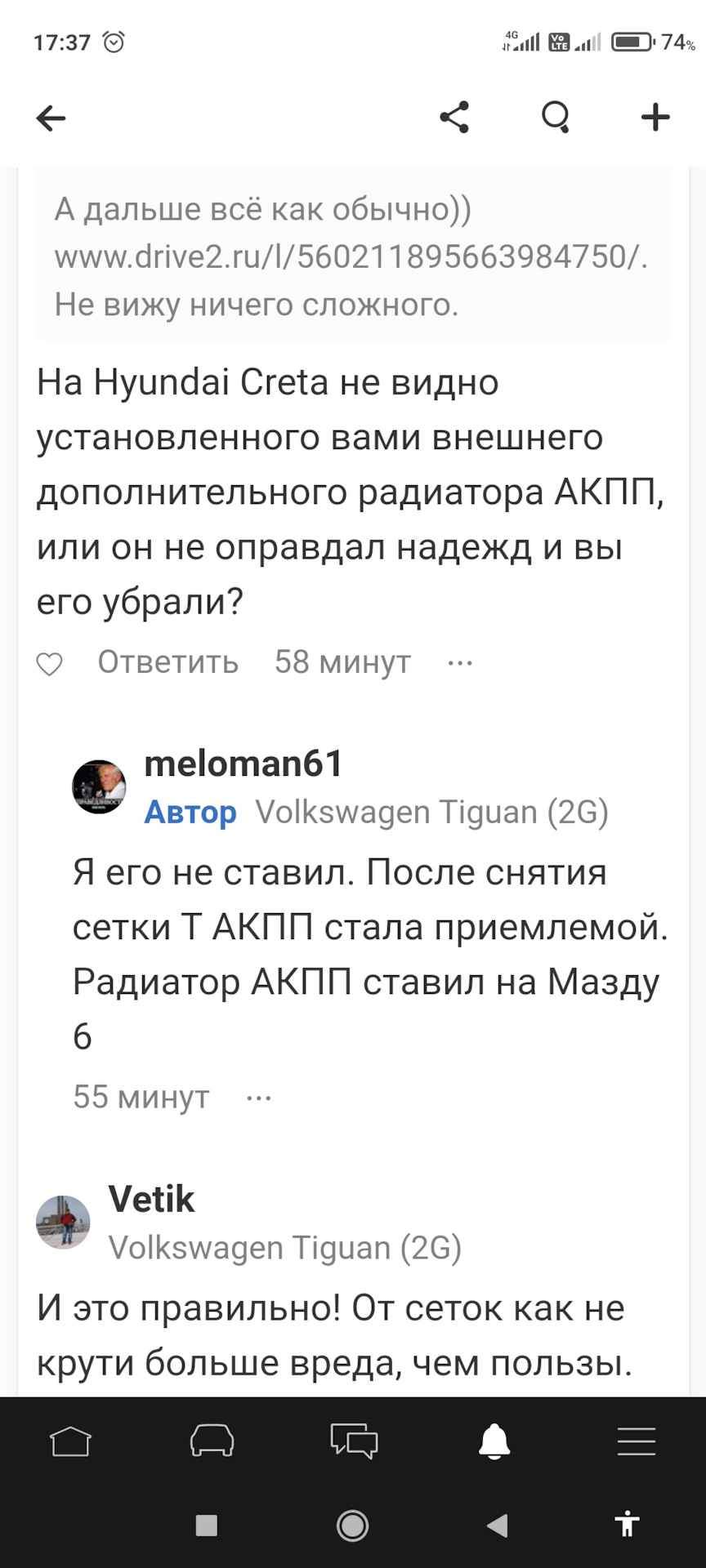The height and width of the screenshot is (1568, 706).
Task: Reply with the Ответить button
Action: pos(168,662)
